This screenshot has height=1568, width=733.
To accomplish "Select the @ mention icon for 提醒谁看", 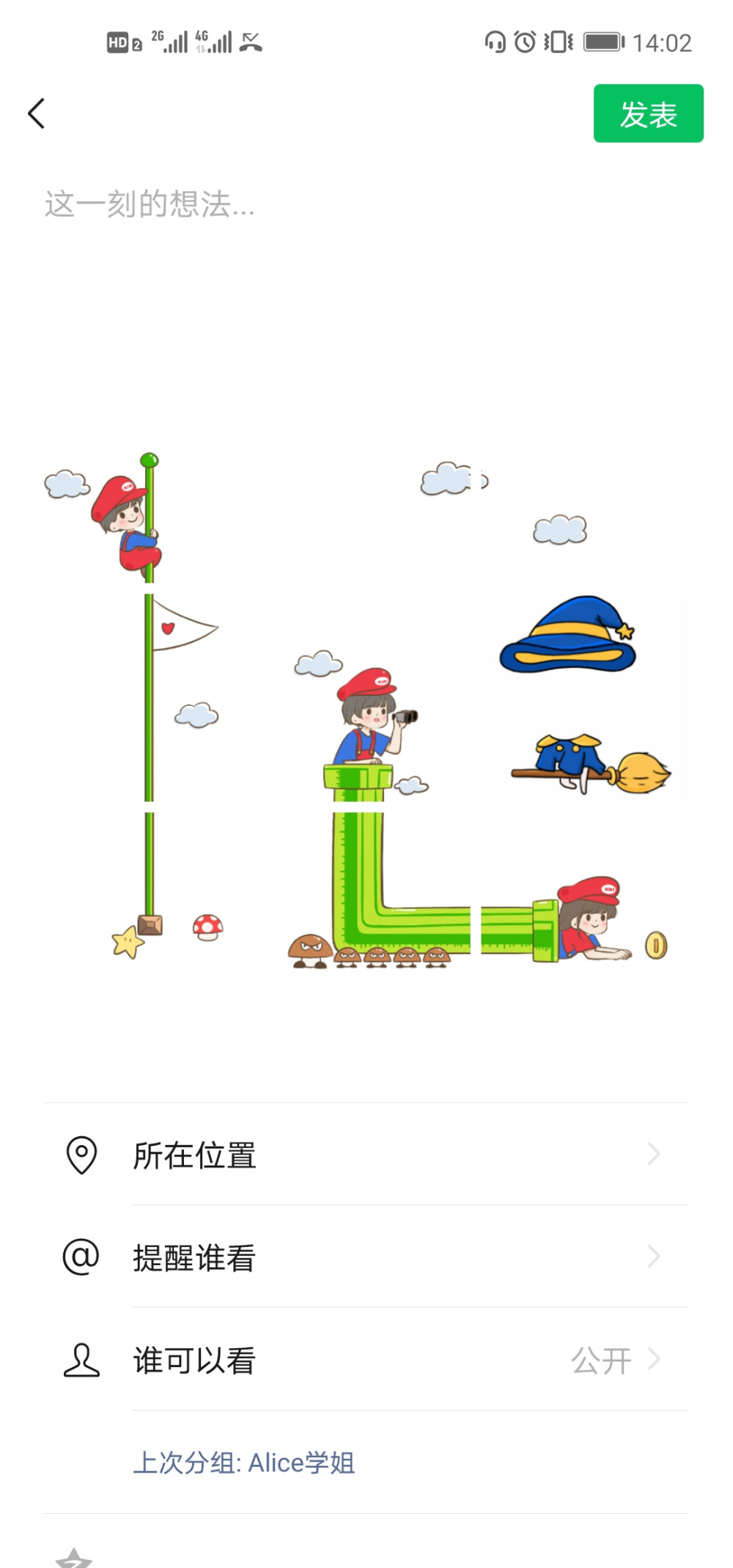I will coord(81,1256).
